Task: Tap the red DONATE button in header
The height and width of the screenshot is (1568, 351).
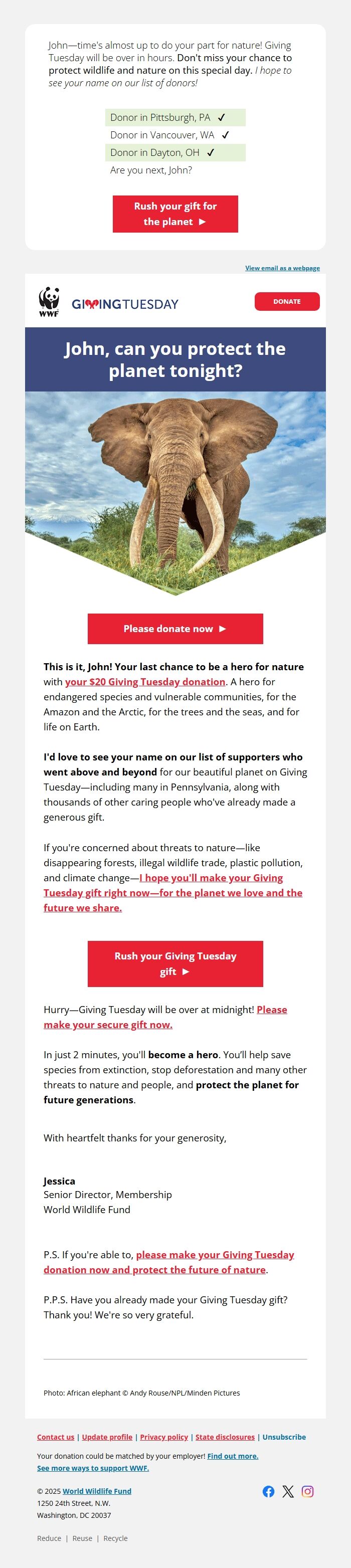Action: click(286, 301)
